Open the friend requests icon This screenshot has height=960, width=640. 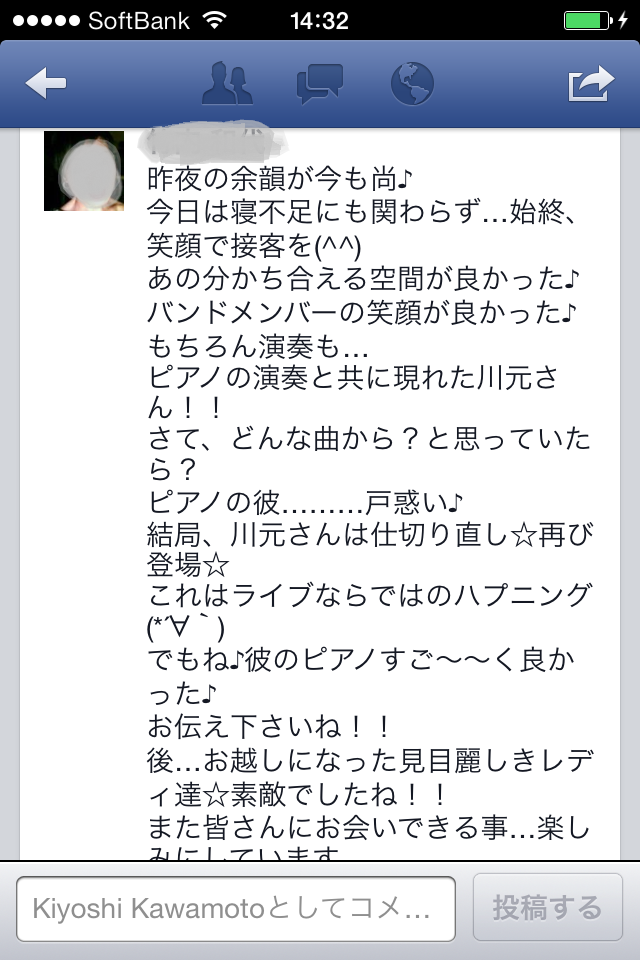(x=228, y=84)
